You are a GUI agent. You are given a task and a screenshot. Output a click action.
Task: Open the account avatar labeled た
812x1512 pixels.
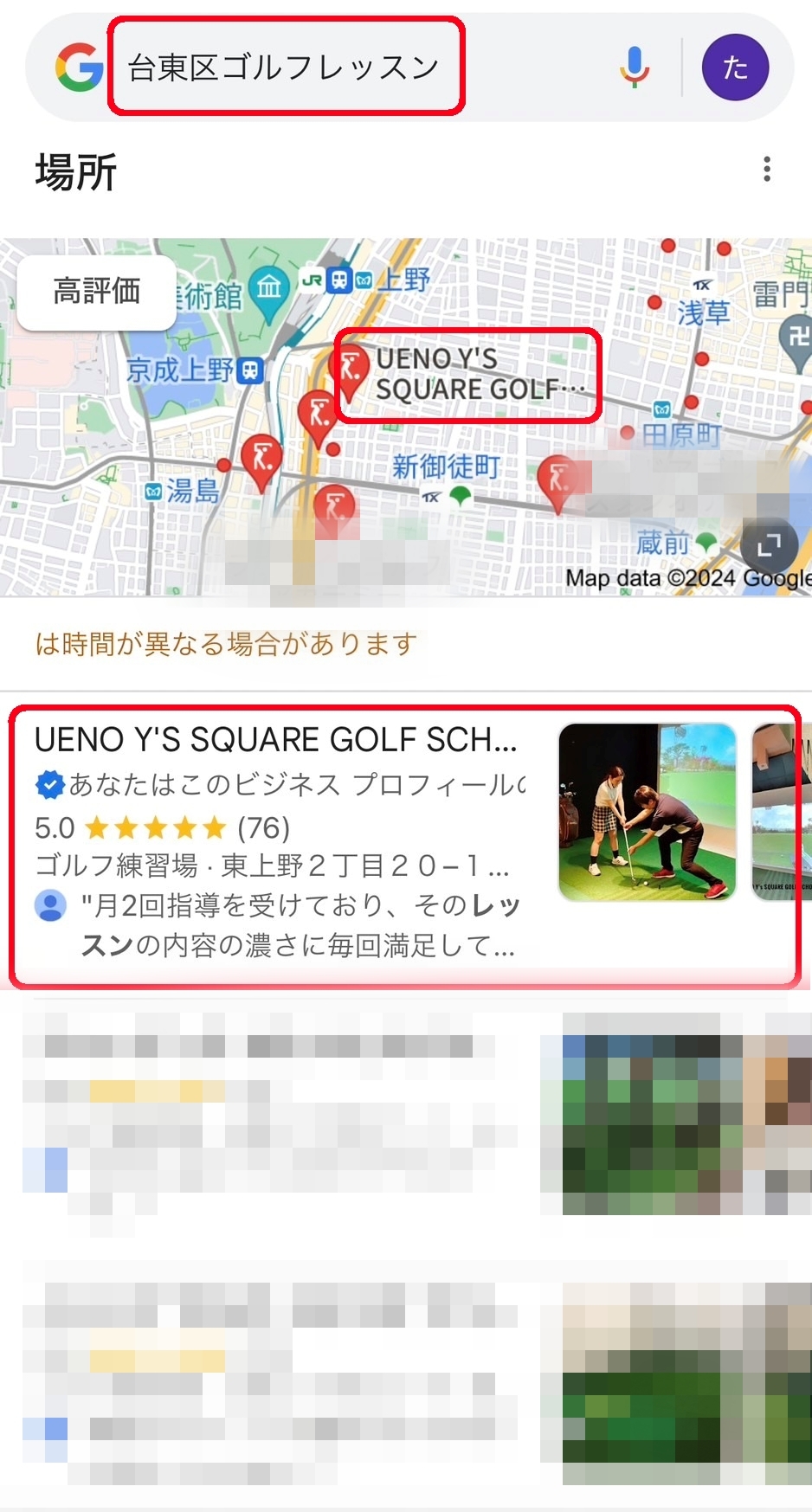point(735,68)
